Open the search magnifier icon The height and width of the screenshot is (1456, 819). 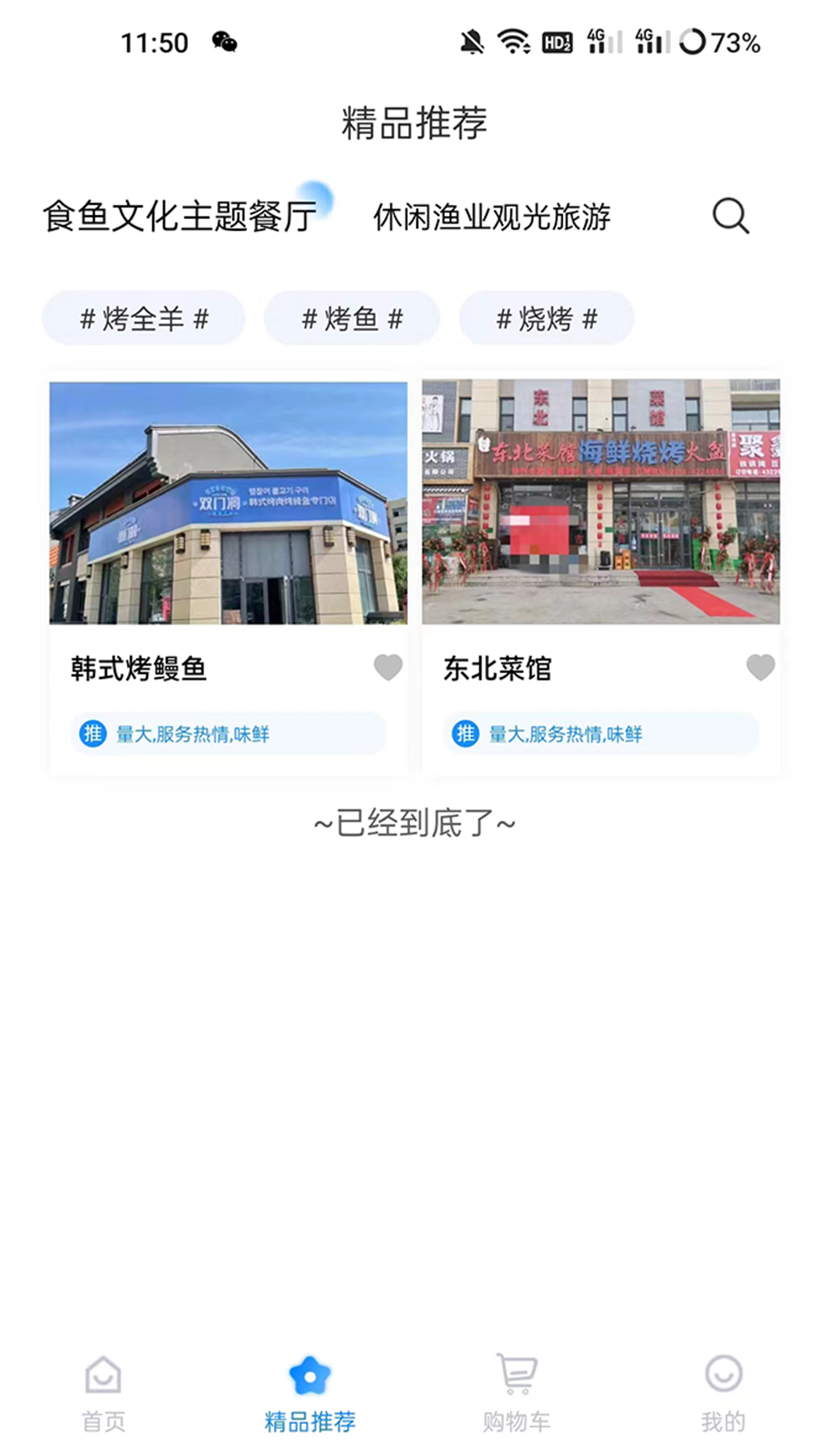tap(730, 217)
